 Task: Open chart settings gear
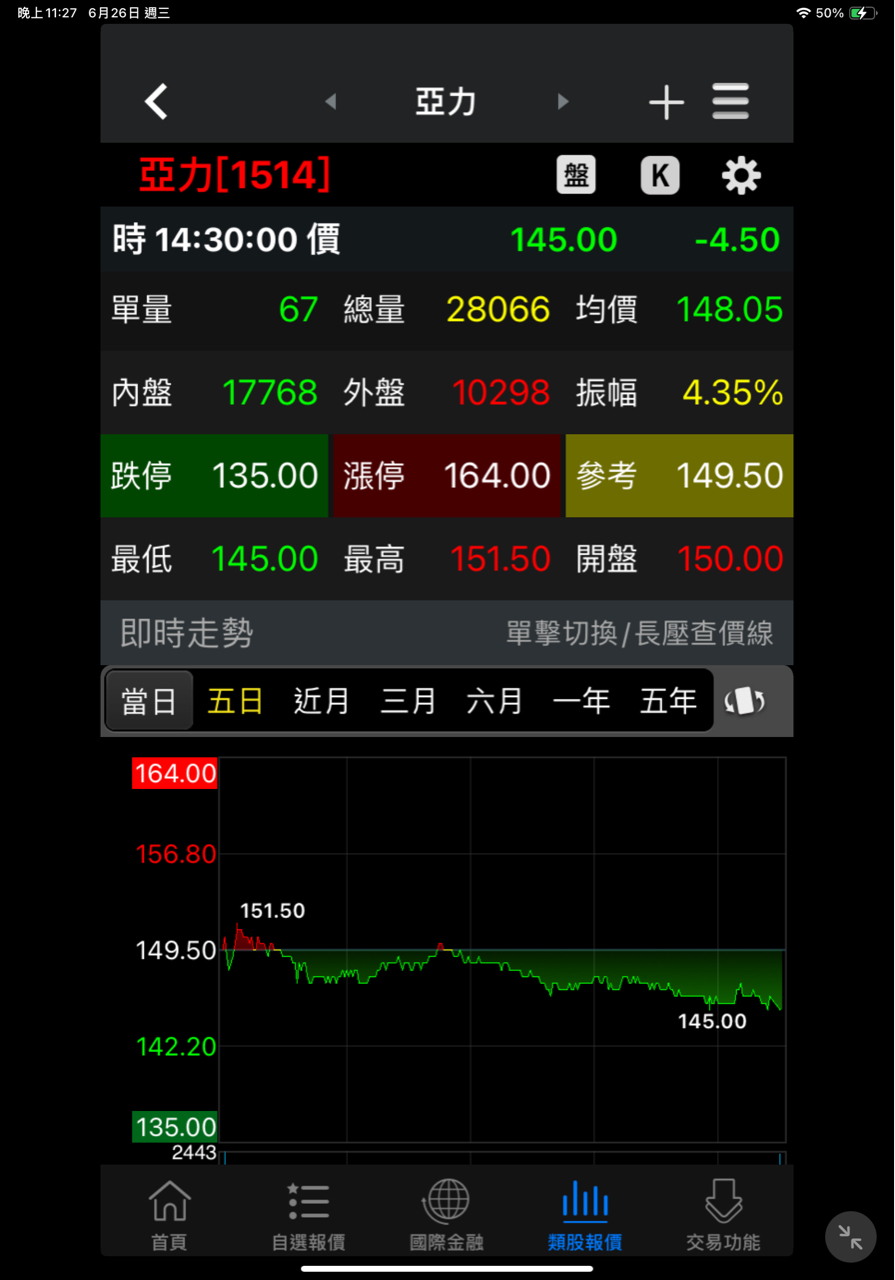(x=741, y=176)
